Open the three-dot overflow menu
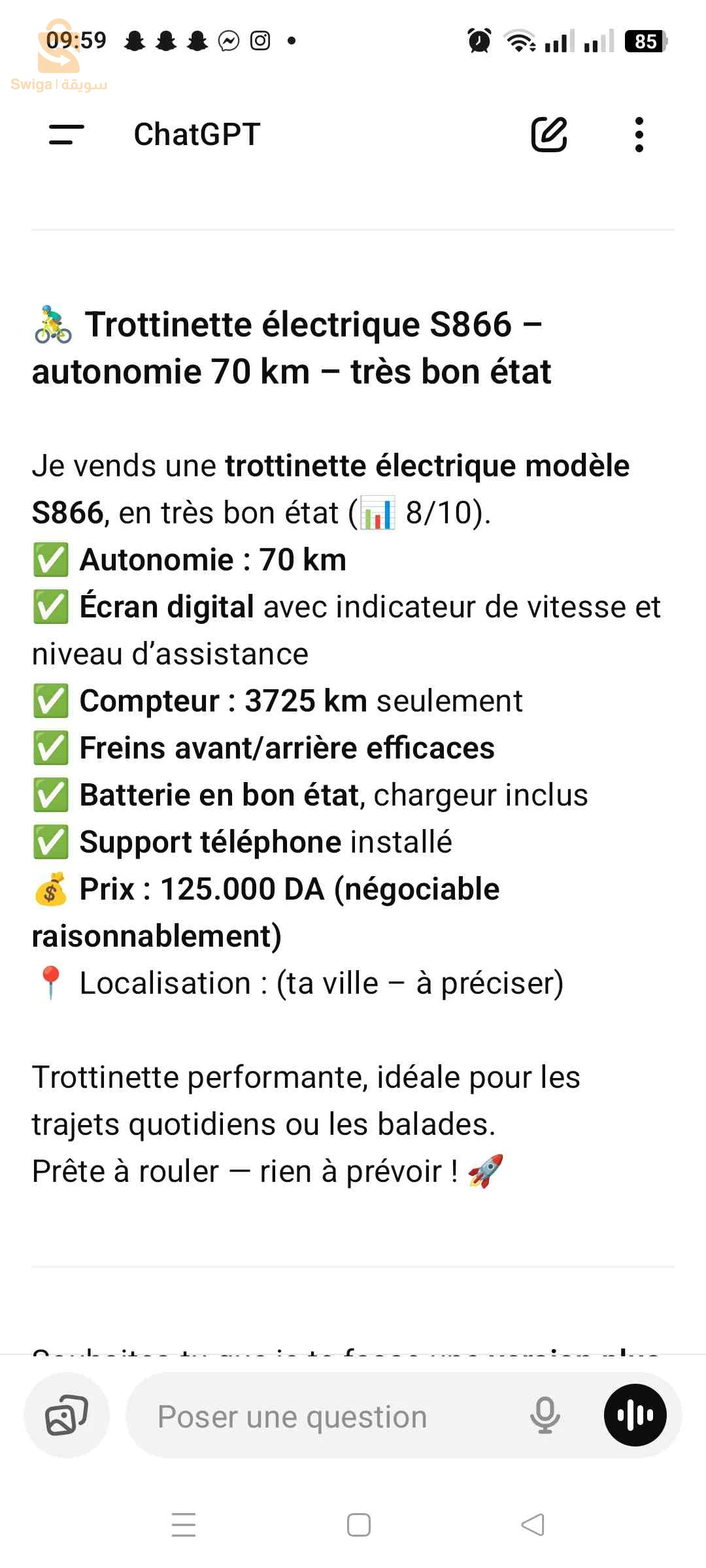Image resolution: width=706 pixels, height=1568 pixels. [639, 135]
